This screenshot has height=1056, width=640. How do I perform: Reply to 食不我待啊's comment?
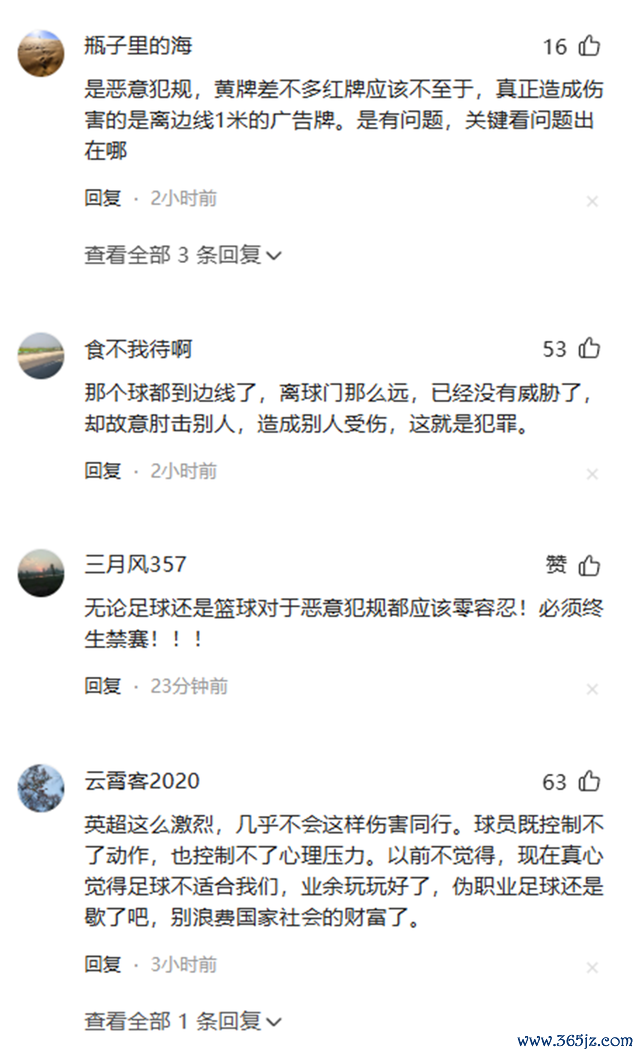coord(102,470)
